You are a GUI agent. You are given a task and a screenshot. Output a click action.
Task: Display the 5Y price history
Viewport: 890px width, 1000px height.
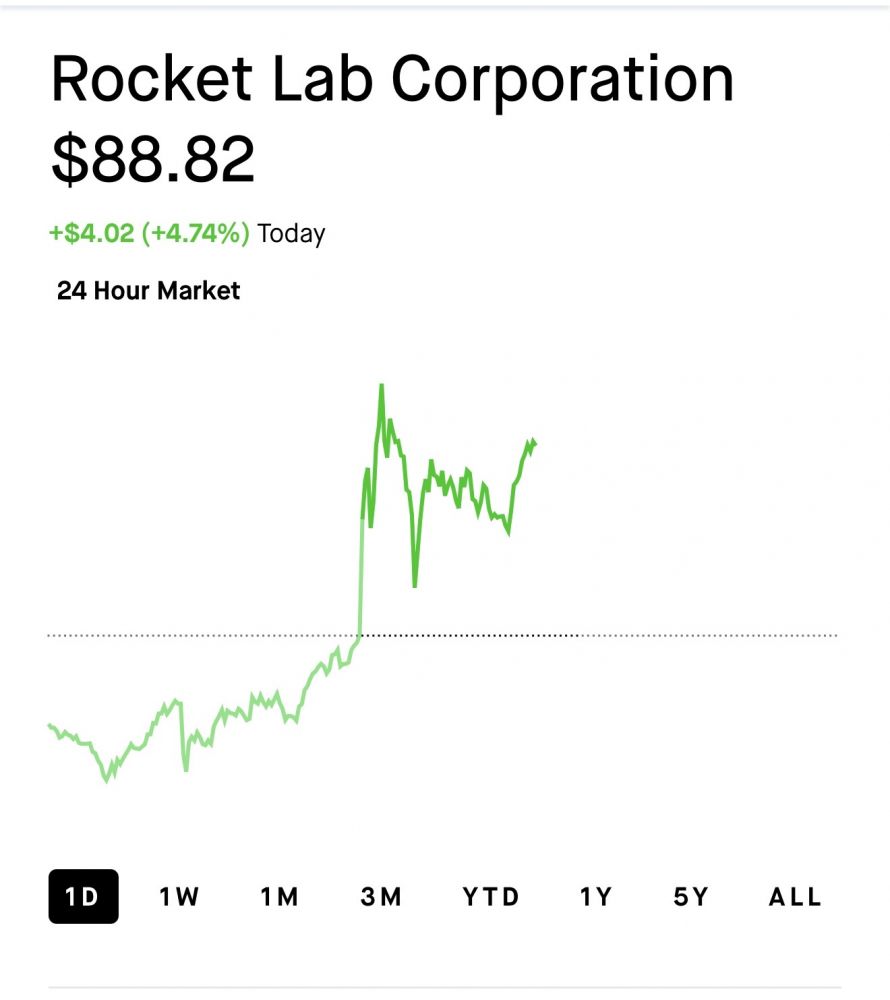pos(691,897)
